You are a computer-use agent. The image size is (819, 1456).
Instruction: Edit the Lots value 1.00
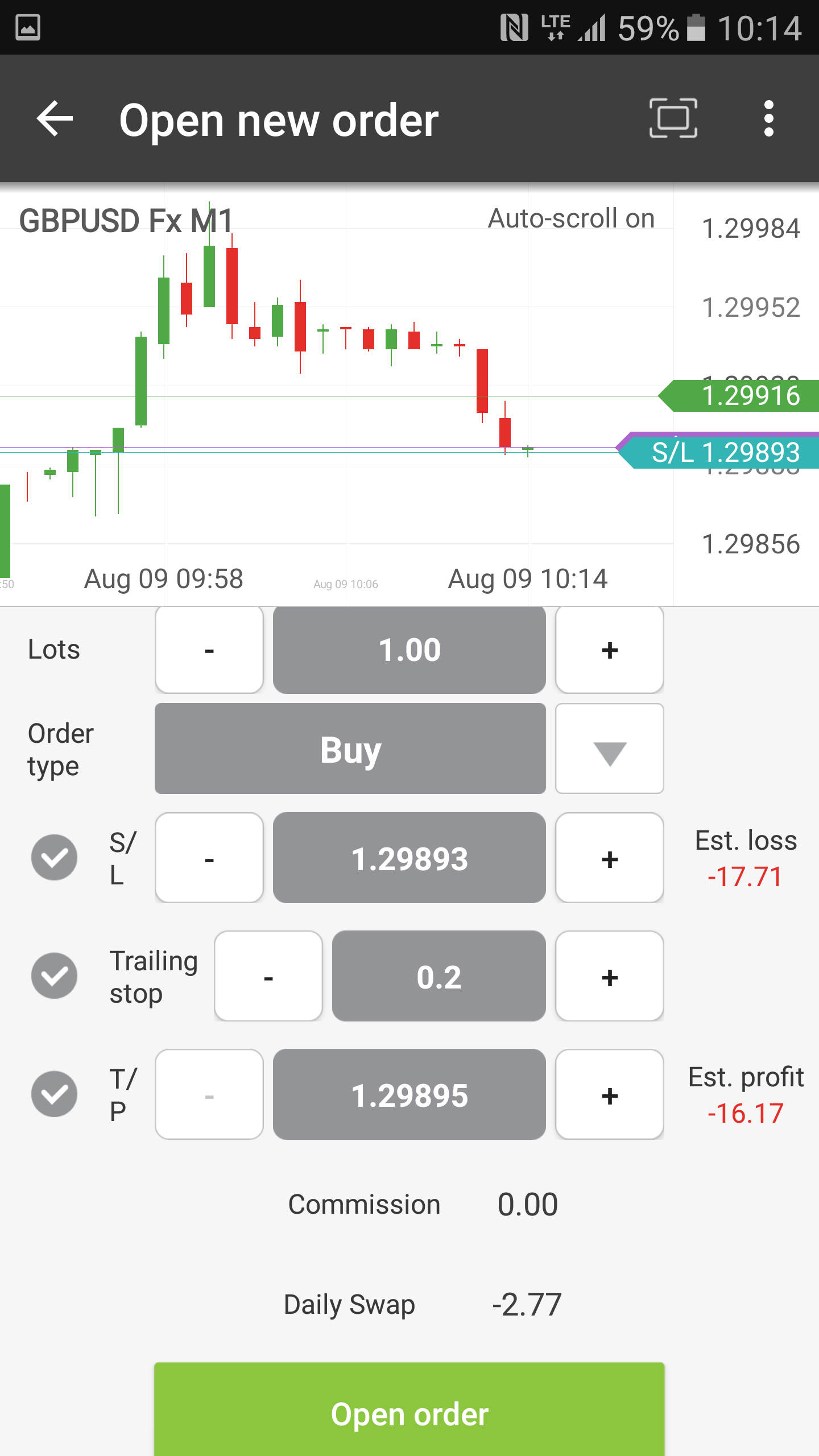coord(409,650)
